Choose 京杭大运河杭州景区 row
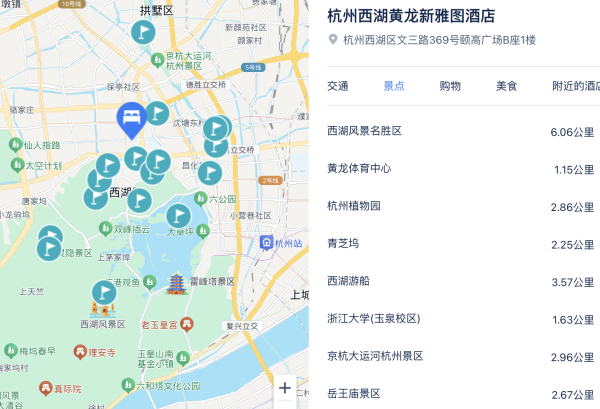 coord(460,356)
